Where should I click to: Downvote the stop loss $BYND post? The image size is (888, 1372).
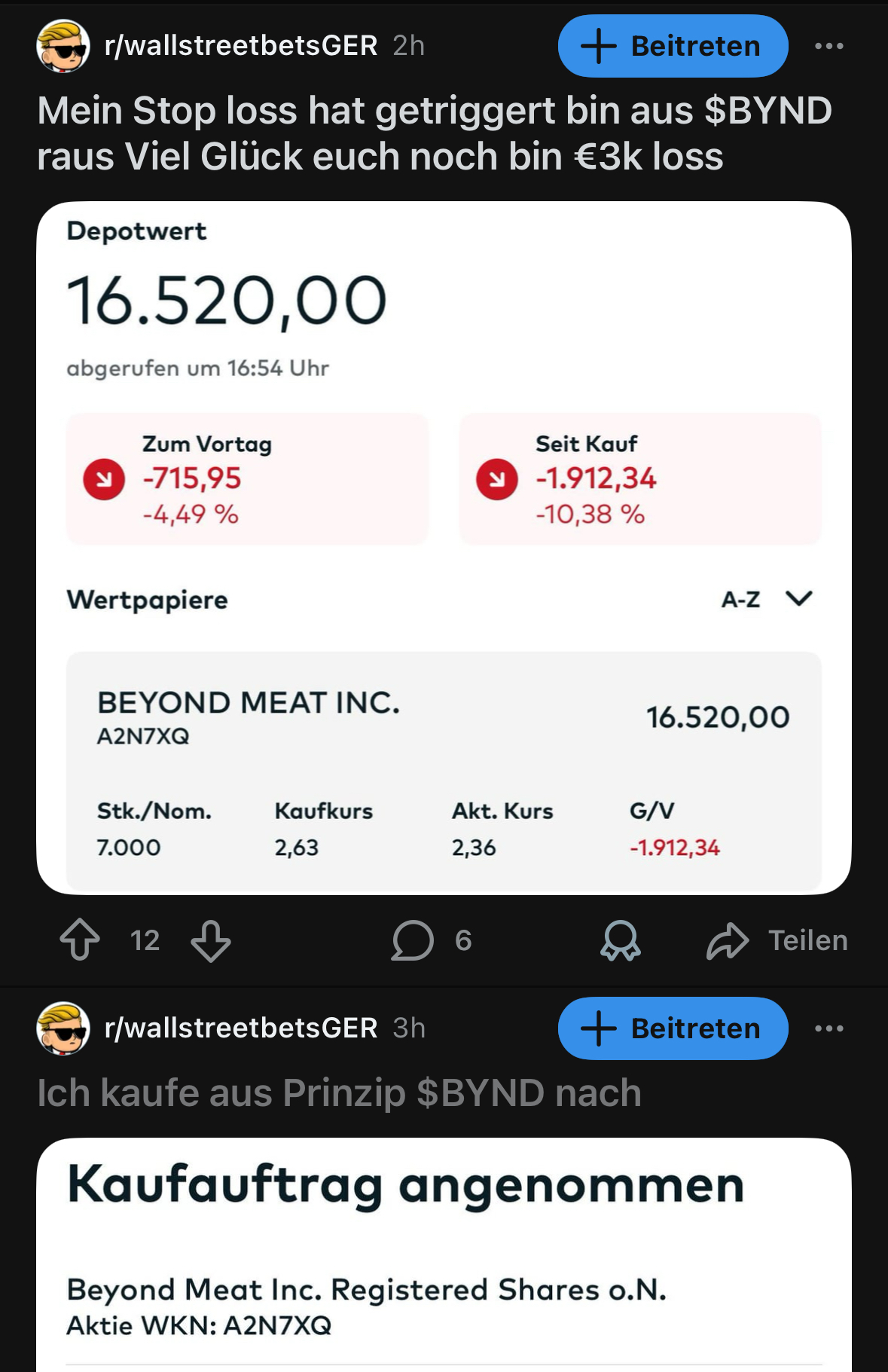click(x=210, y=940)
